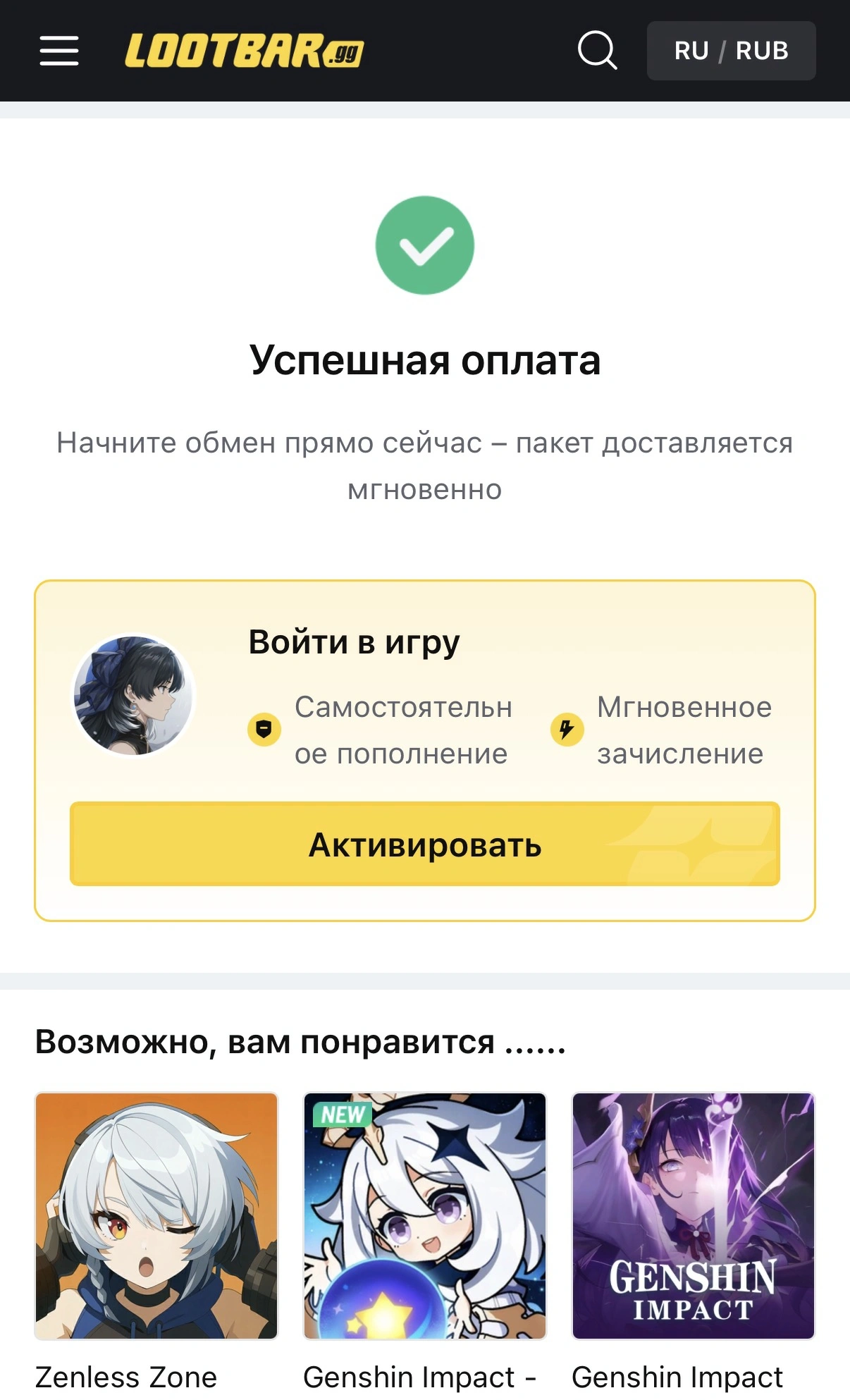Screen dimensions: 850x1400
Task: Open the Zenless Zone card
Action: pos(156,1215)
